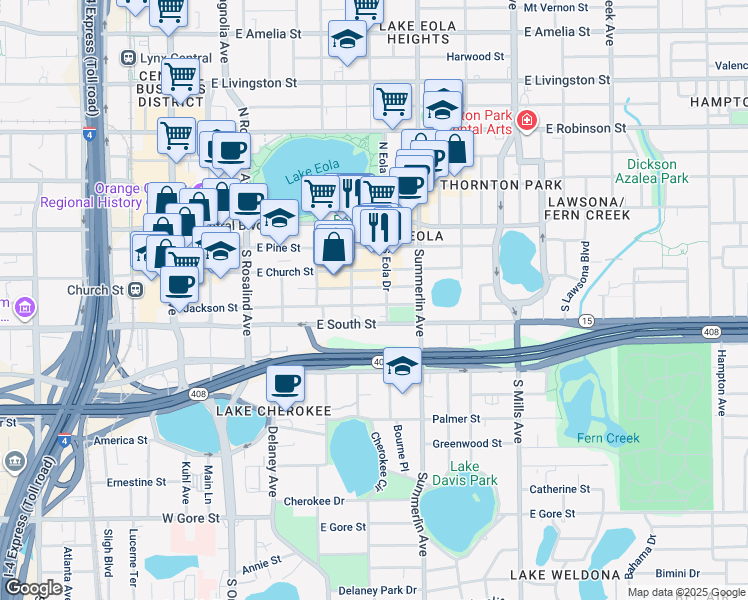Image resolution: width=748 pixels, height=600 pixels.
Task: Open the coffee marker above Delaney Ave
Action: tap(285, 384)
